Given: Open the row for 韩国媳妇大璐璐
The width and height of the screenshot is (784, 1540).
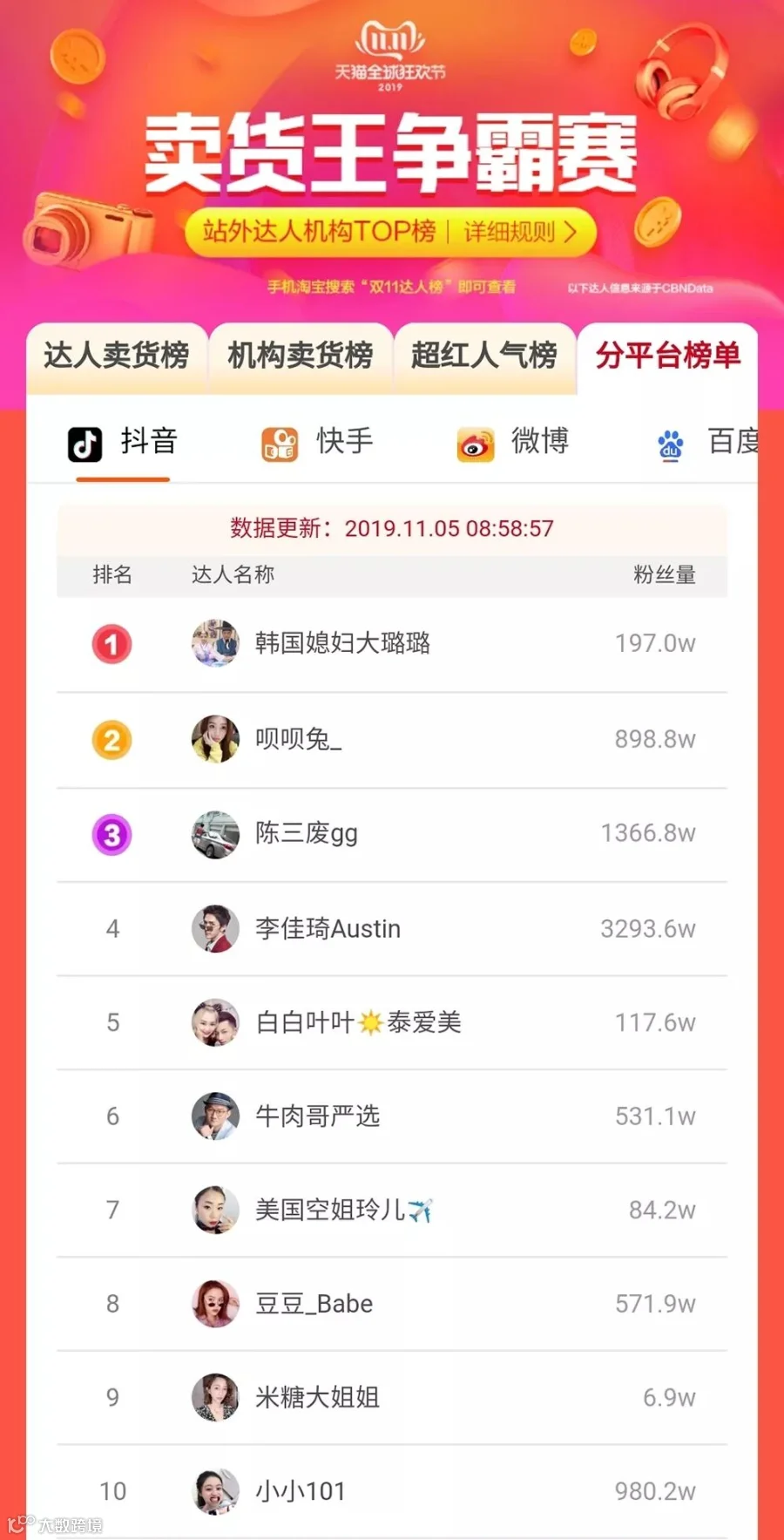Looking at the screenshot, I should pos(392,644).
